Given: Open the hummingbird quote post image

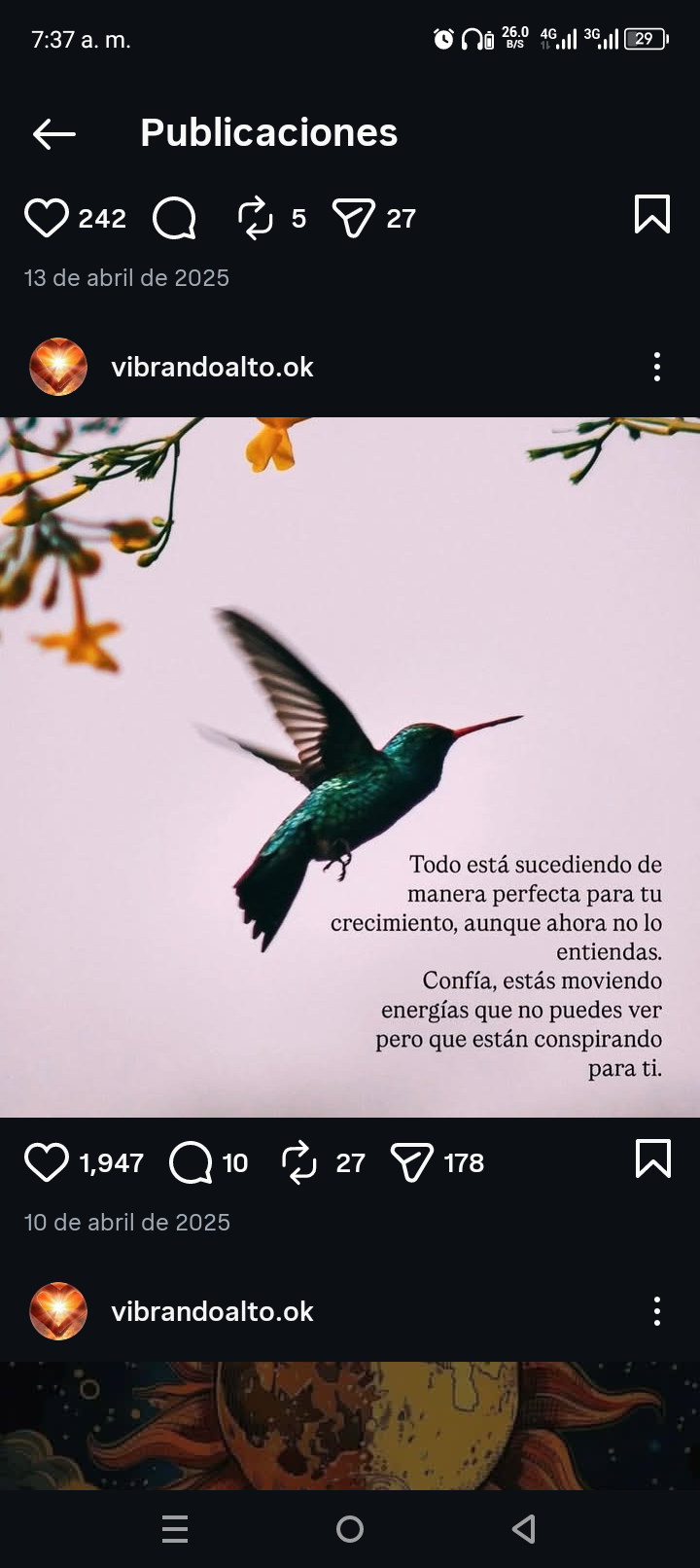Looking at the screenshot, I should (x=350, y=766).
